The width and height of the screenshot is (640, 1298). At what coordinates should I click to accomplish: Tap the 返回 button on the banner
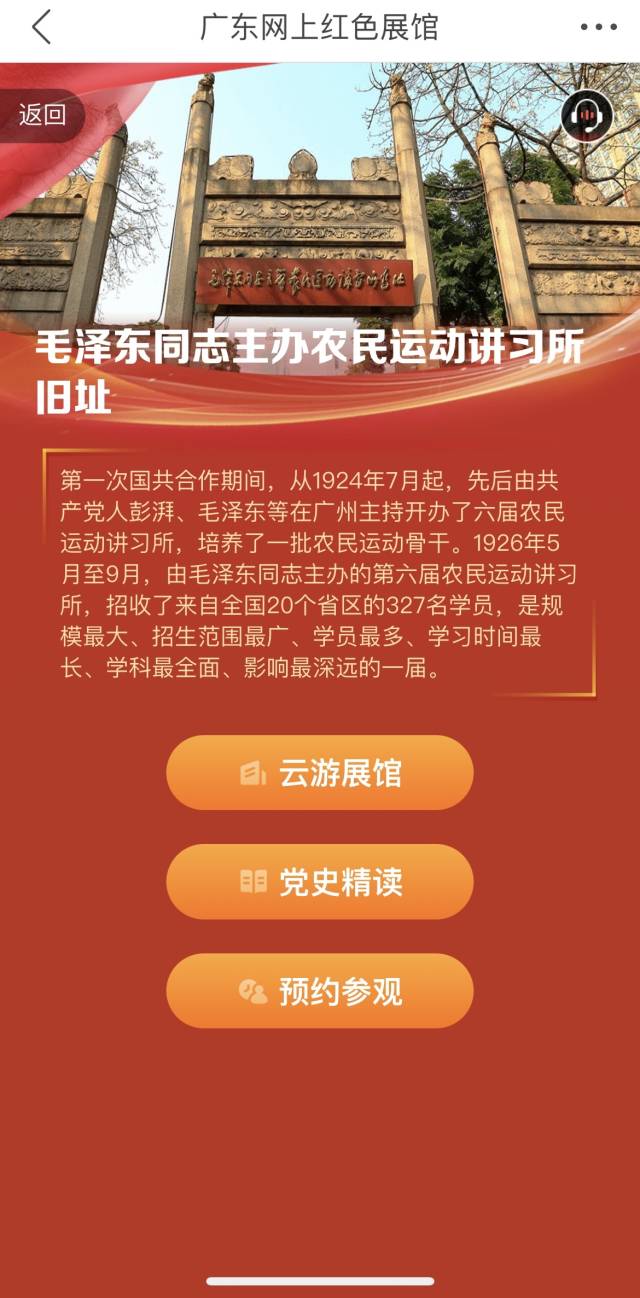click(x=42, y=115)
